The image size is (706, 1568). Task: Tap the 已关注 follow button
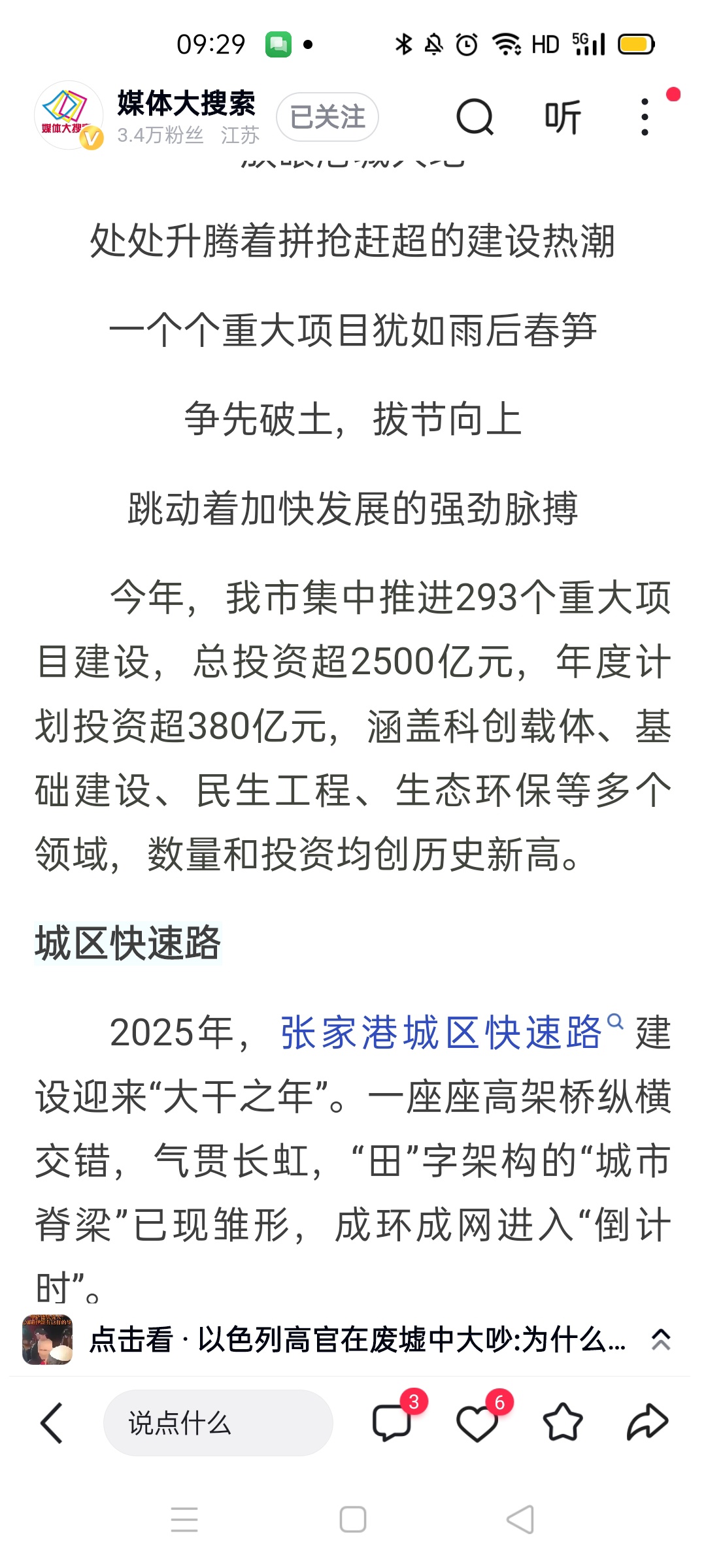[x=328, y=117]
